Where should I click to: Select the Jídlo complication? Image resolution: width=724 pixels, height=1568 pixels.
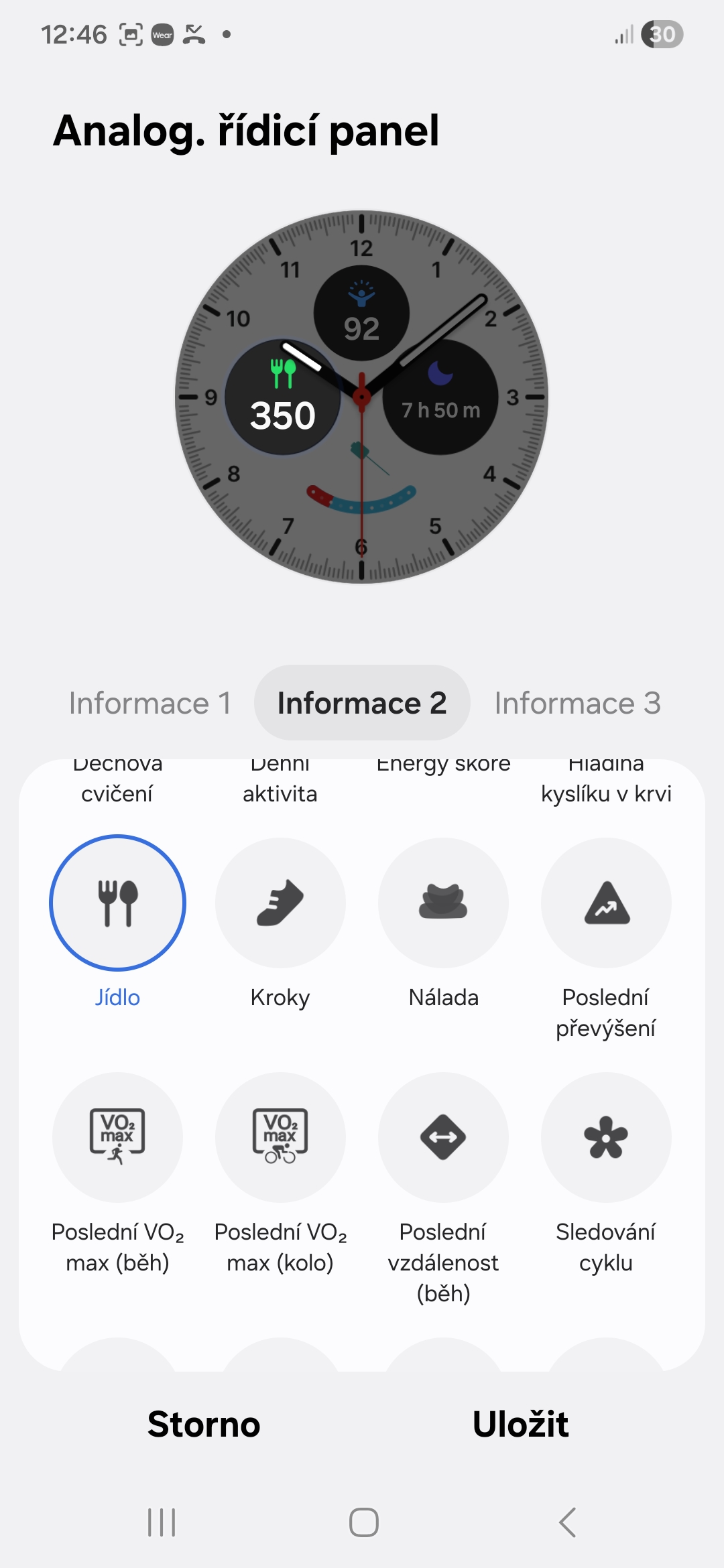[117, 903]
